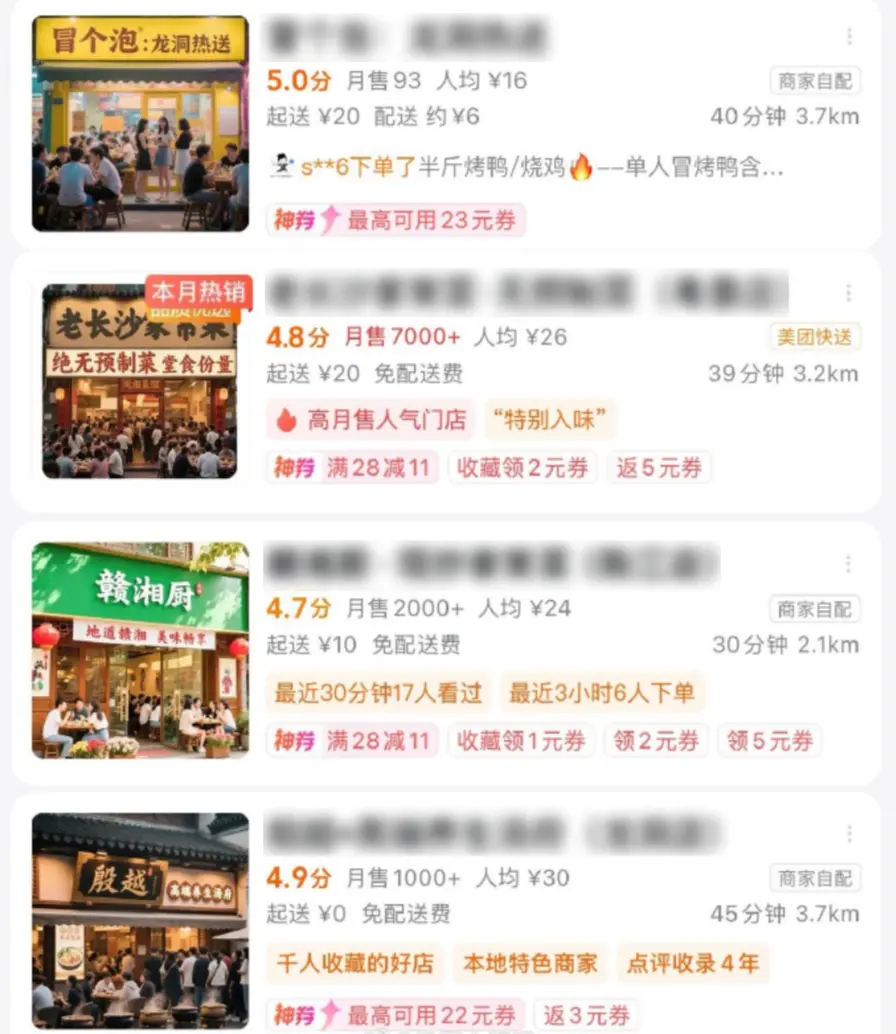Click the three-dot icon on the 赣湘厨 listing
The height and width of the screenshot is (1034, 896).
[849, 564]
